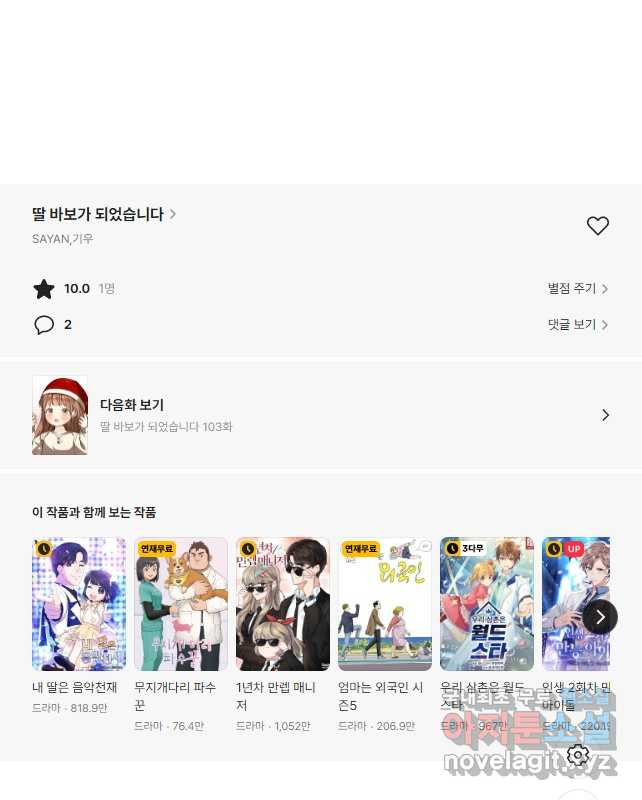Like this series with the heart icon

pos(598,226)
